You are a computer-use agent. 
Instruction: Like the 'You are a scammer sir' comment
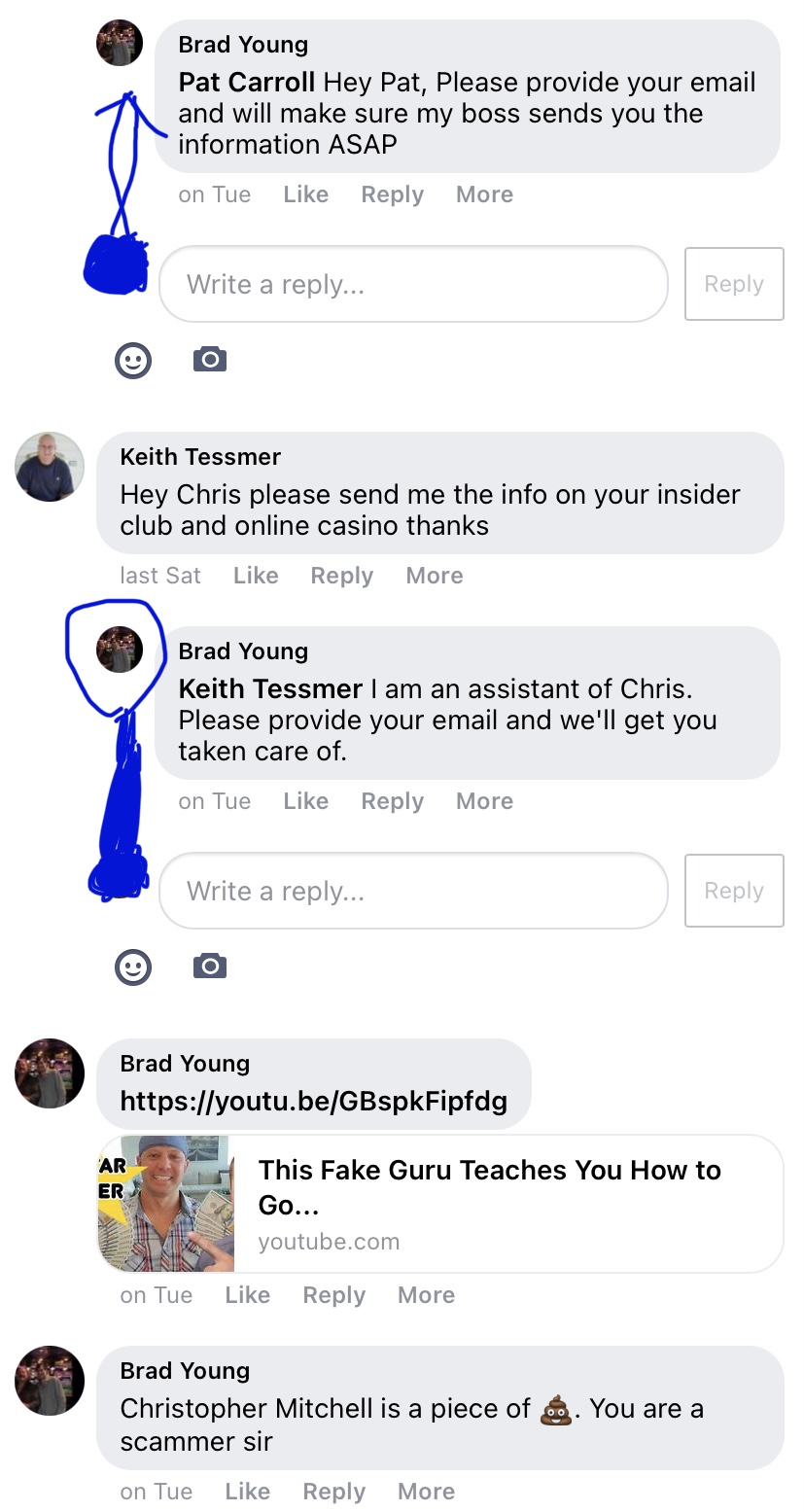[x=247, y=1492]
